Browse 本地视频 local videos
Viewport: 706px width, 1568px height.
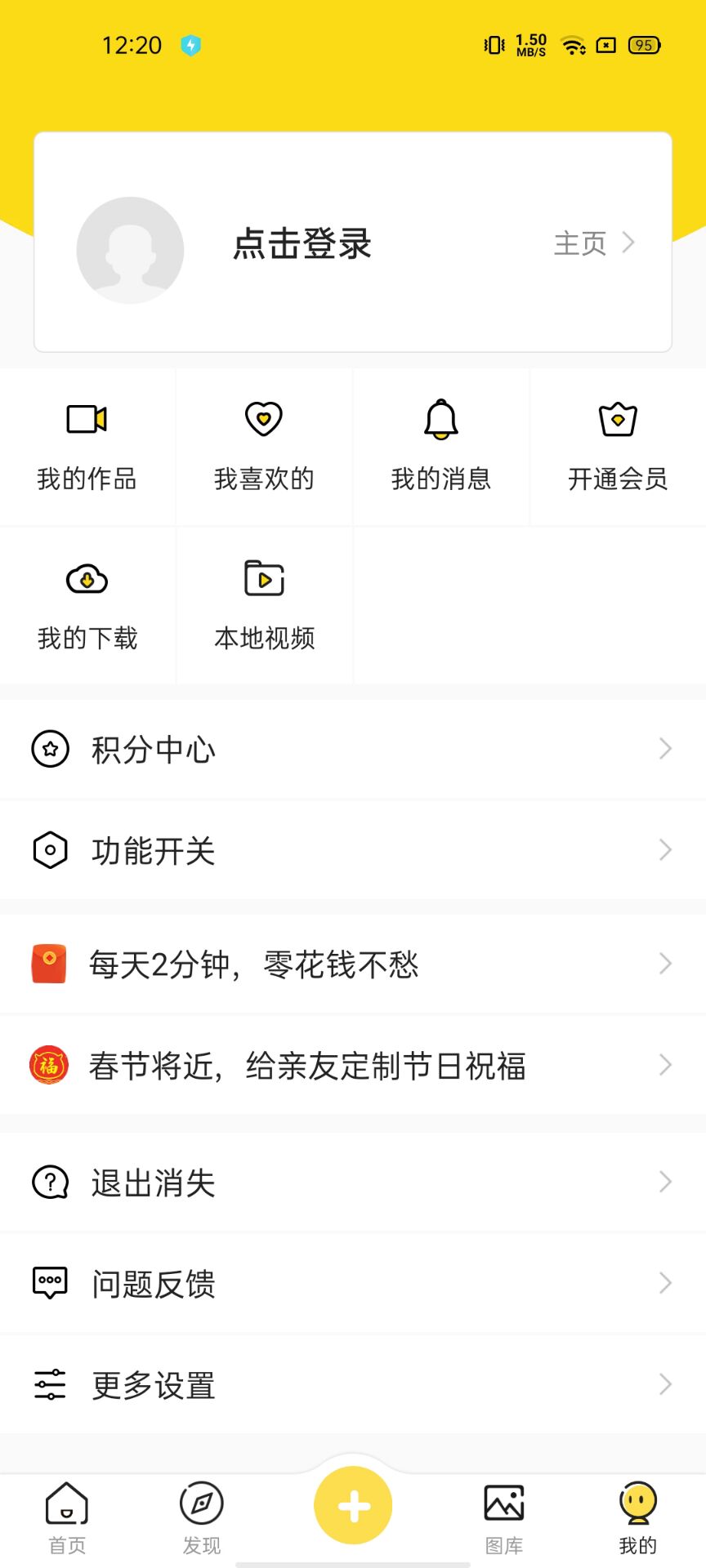click(x=264, y=605)
